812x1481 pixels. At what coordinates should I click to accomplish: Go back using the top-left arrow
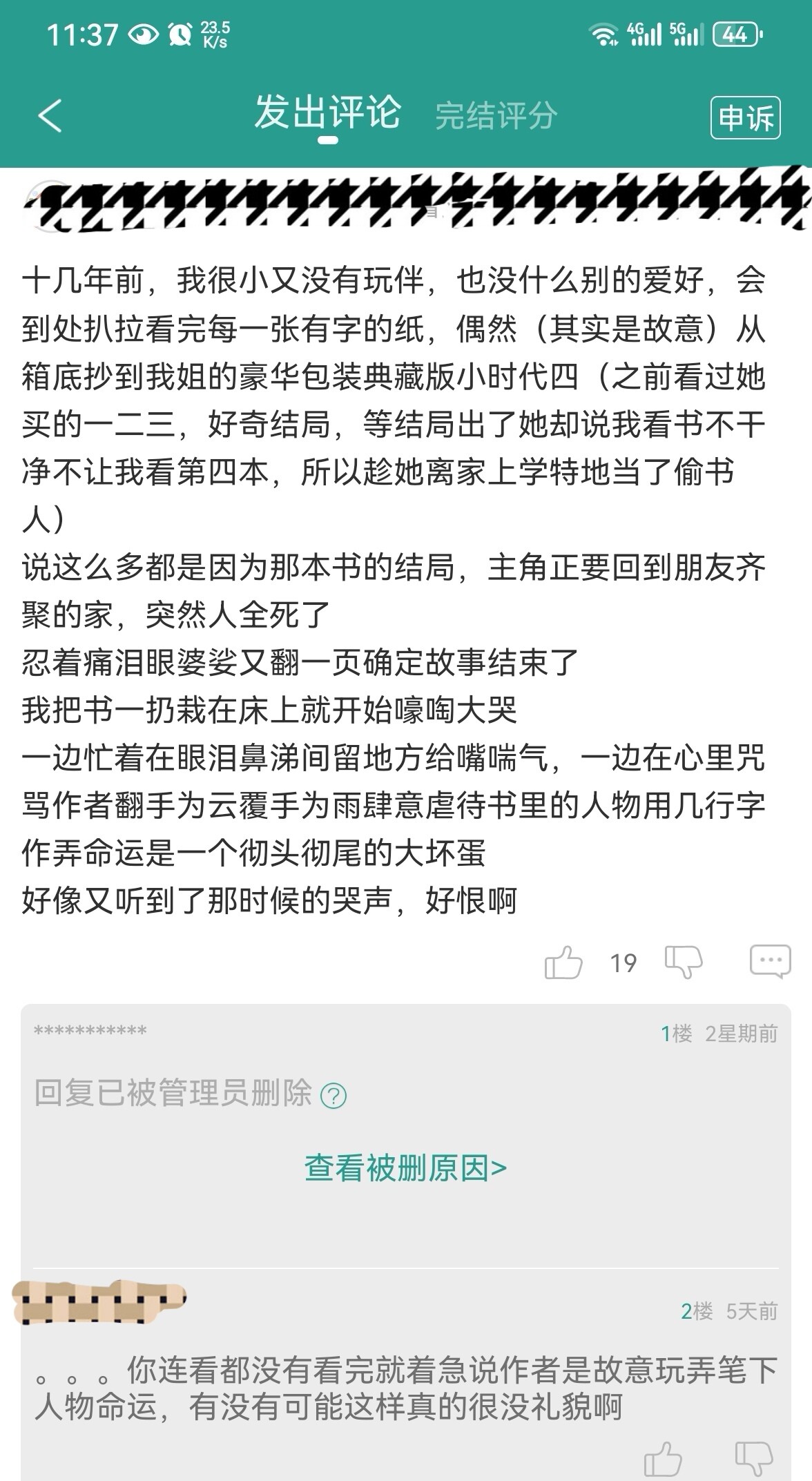(x=50, y=115)
